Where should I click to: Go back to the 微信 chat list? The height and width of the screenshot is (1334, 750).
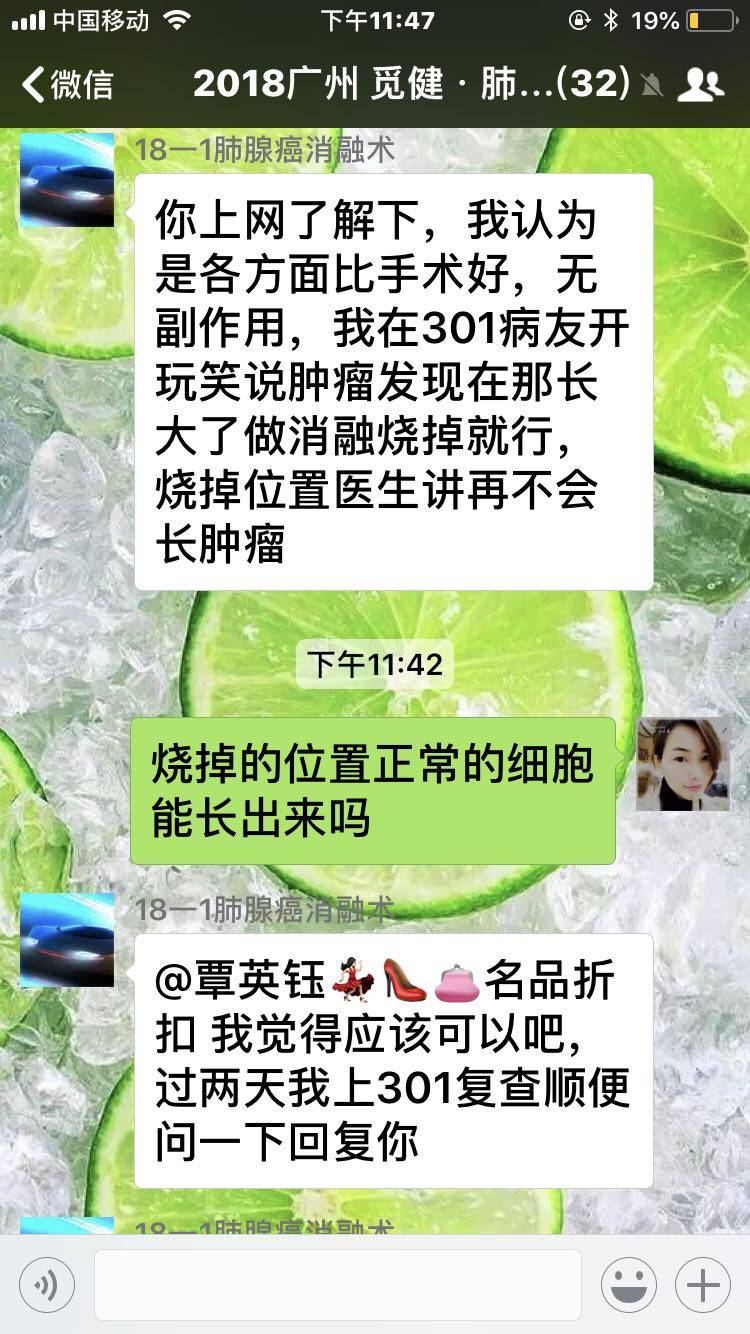(66, 84)
